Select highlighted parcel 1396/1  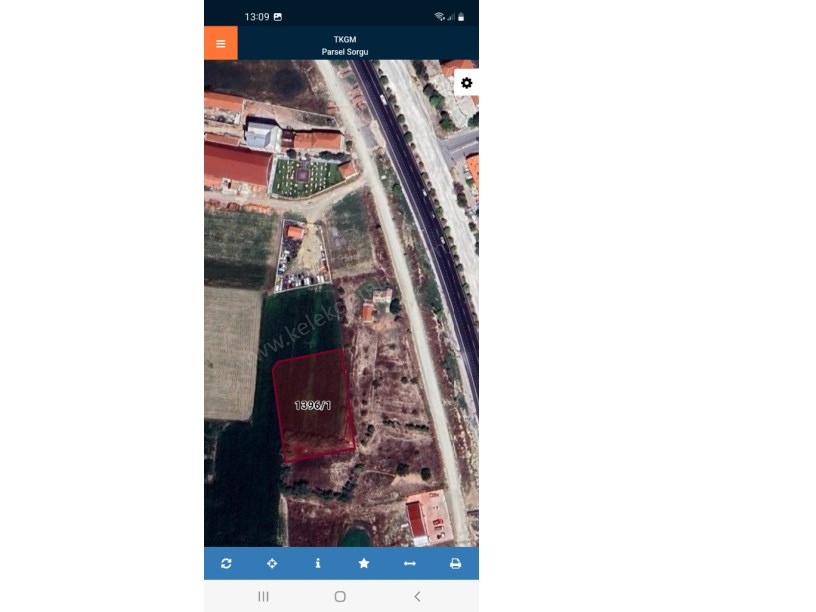(x=313, y=406)
